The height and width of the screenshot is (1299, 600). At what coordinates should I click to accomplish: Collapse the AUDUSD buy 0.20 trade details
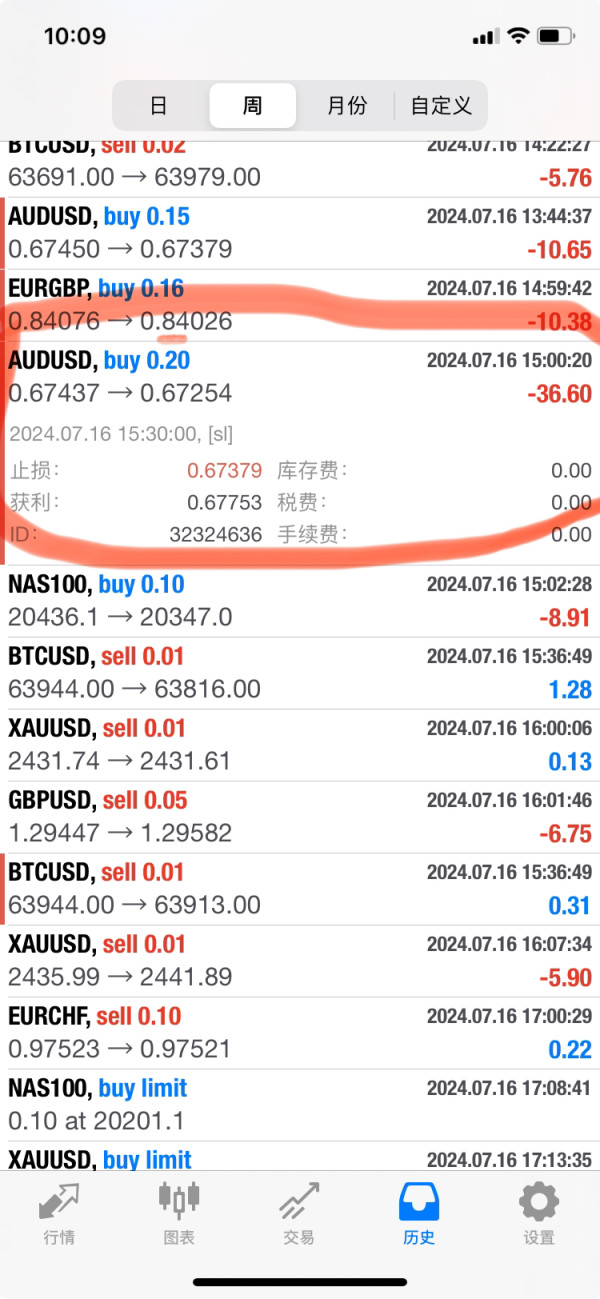[x=300, y=377]
